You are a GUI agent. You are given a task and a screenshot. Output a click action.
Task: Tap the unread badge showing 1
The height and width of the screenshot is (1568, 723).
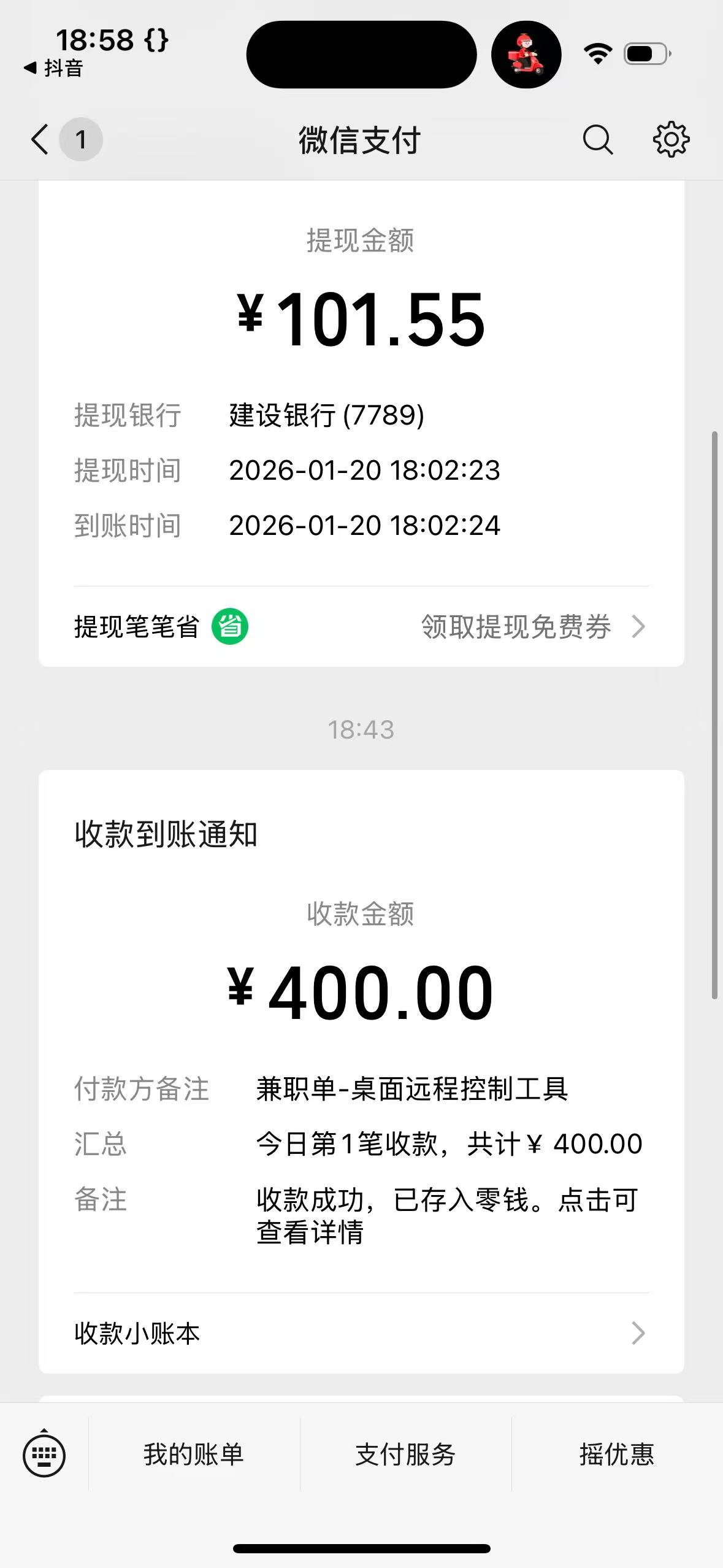(x=82, y=139)
